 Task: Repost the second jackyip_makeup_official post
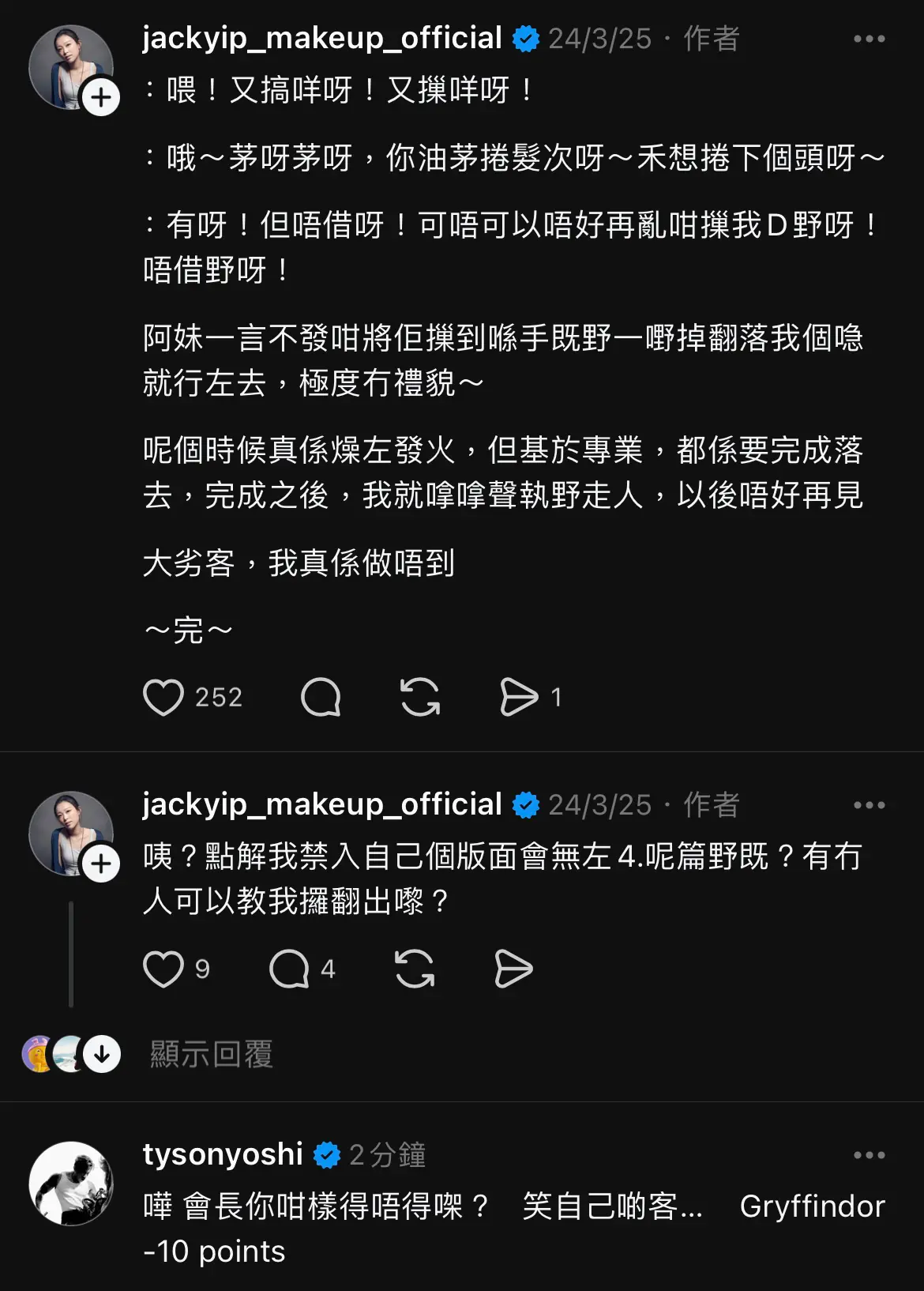click(x=412, y=967)
